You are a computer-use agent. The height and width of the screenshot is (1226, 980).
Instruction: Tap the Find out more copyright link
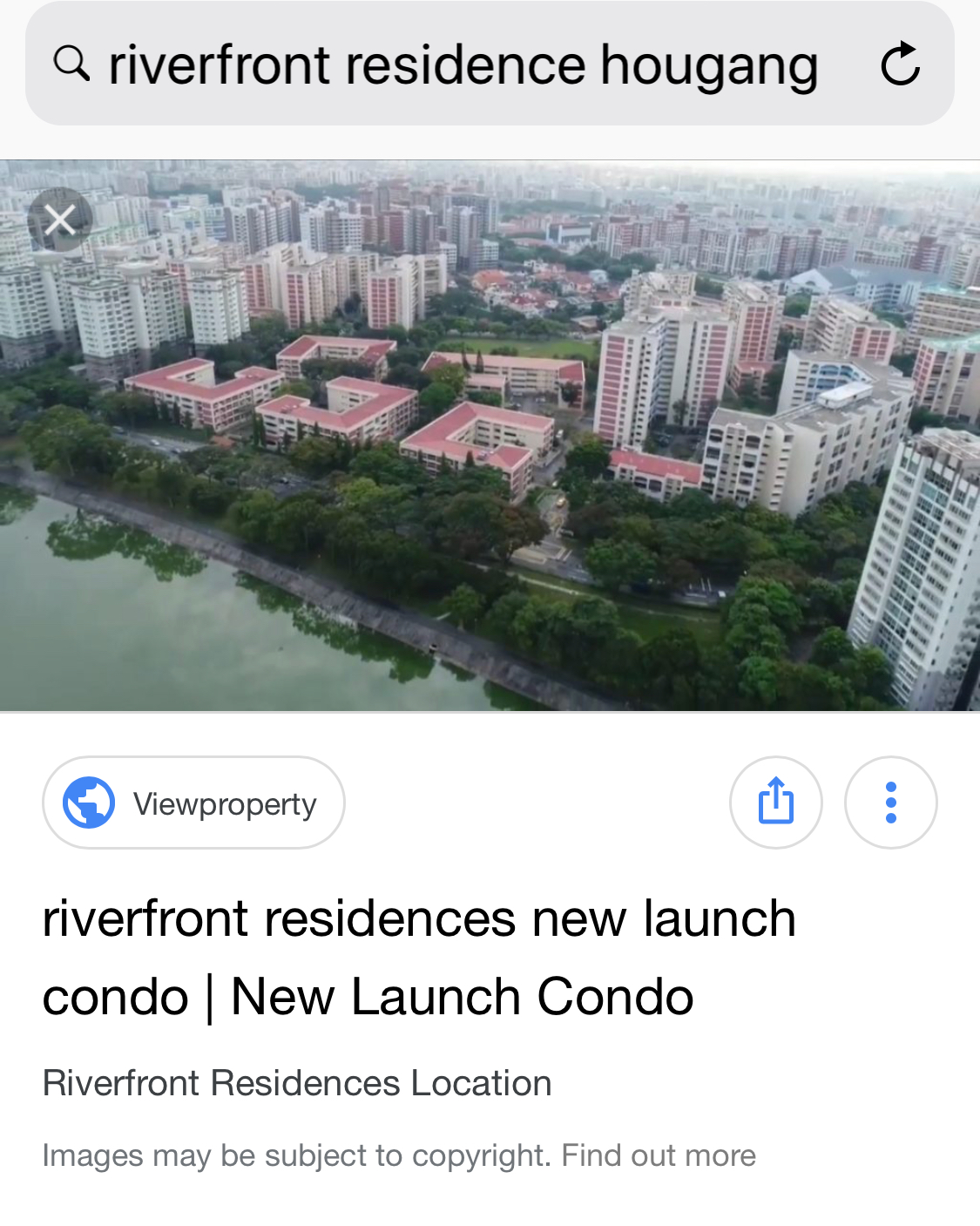pos(659,1155)
